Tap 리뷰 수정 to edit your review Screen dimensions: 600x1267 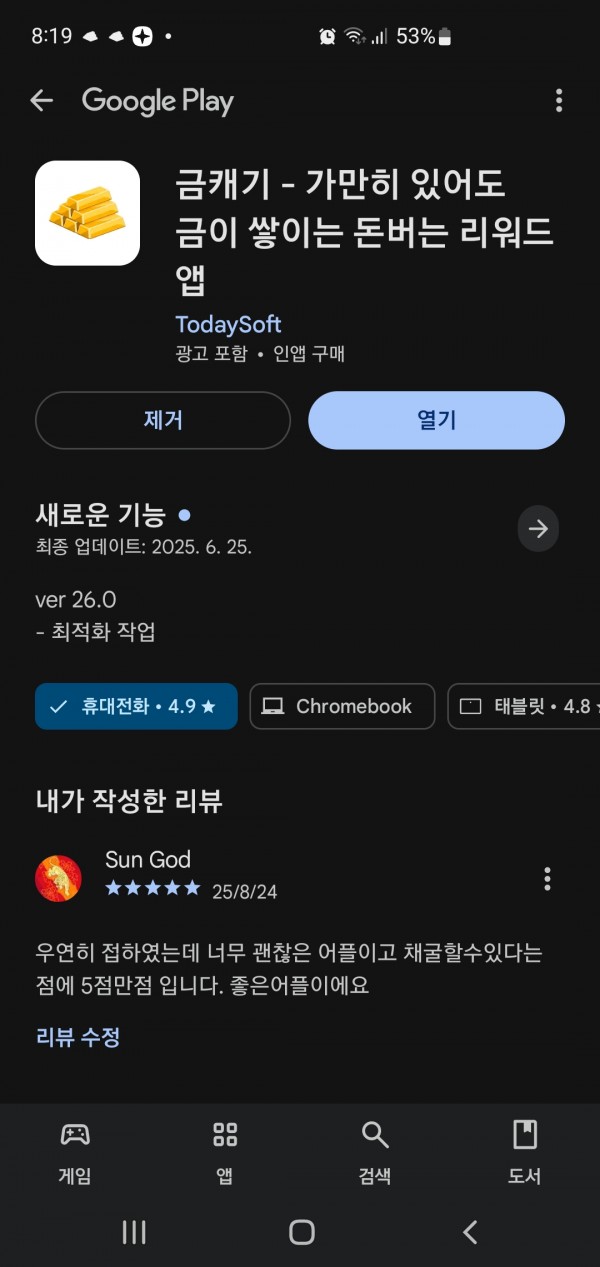[x=78, y=1037]
